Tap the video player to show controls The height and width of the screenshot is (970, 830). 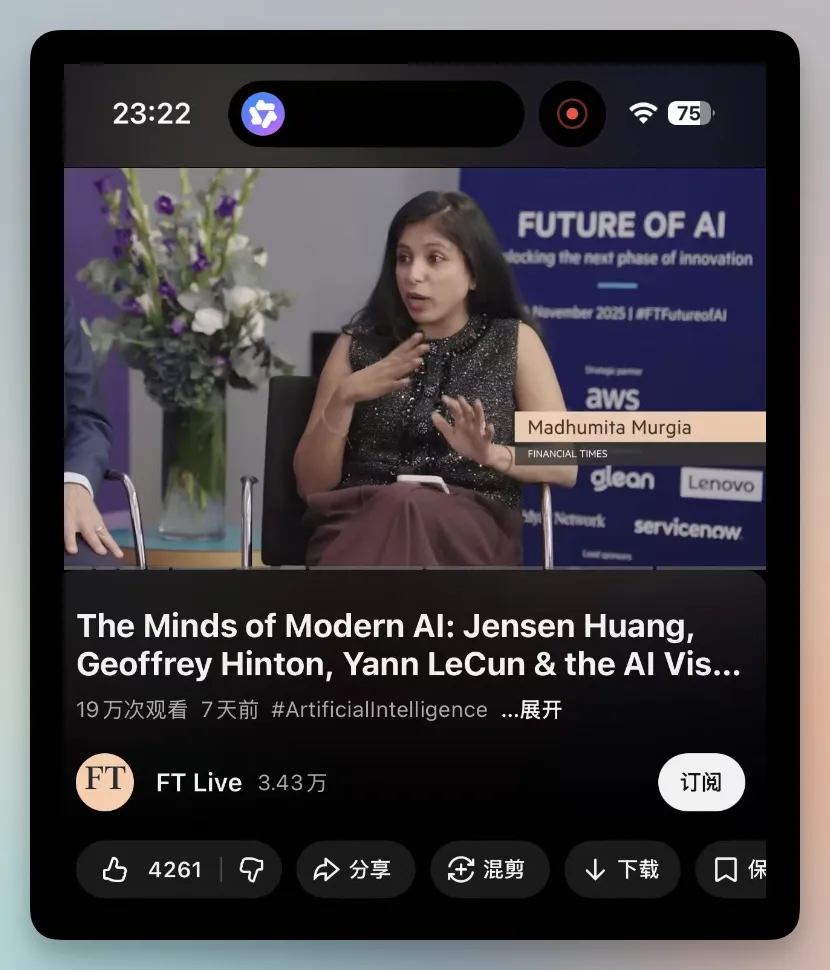[x=414, y=367]
